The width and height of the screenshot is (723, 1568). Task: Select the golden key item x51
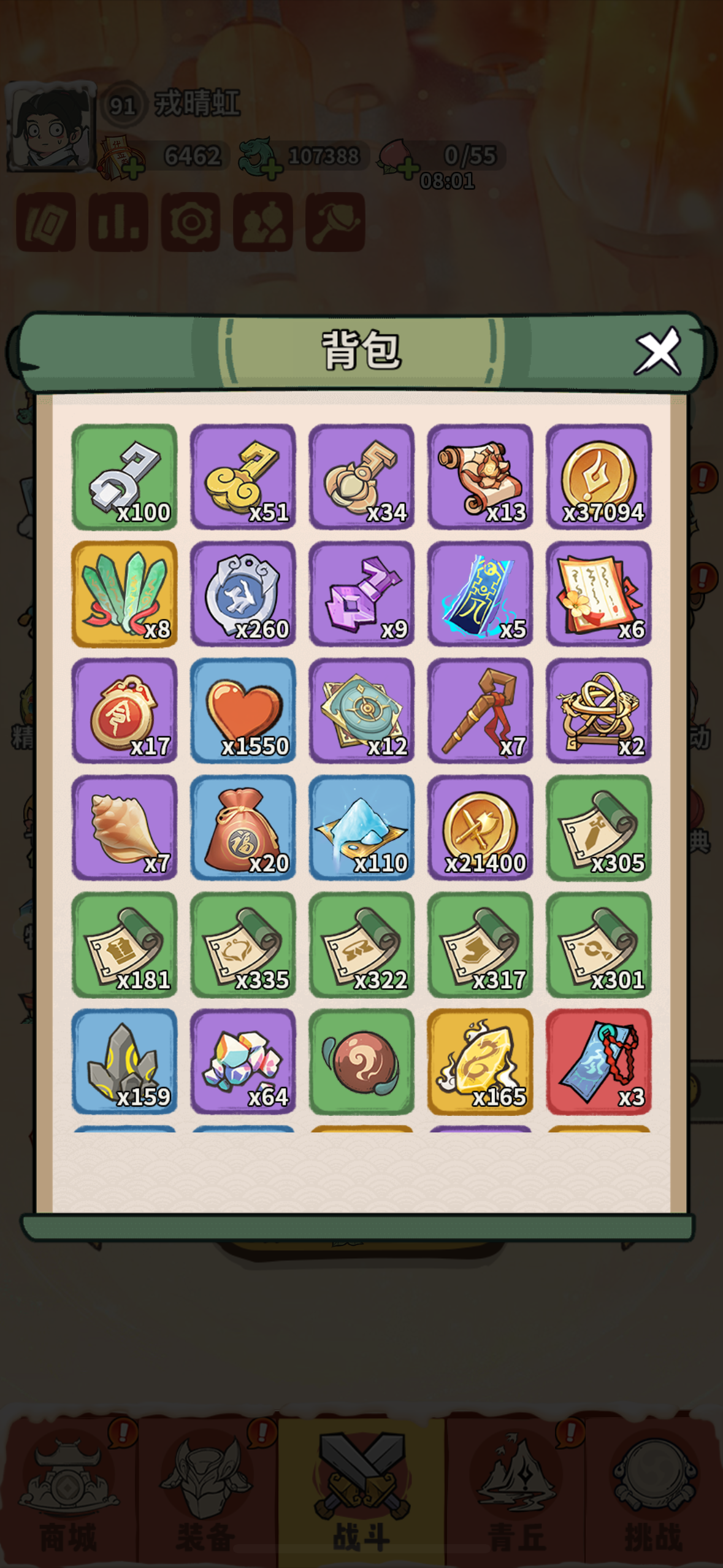[x=243, y=477]
